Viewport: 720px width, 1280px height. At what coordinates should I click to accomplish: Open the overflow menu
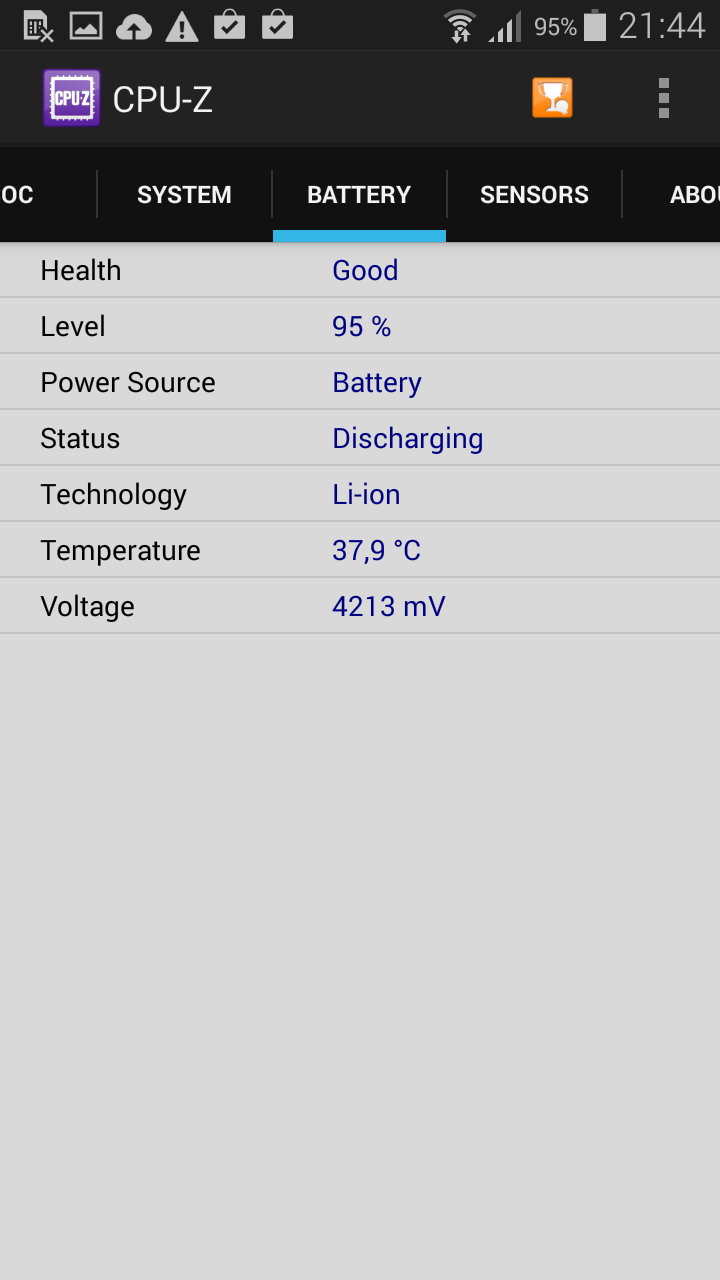pos(664,98)
